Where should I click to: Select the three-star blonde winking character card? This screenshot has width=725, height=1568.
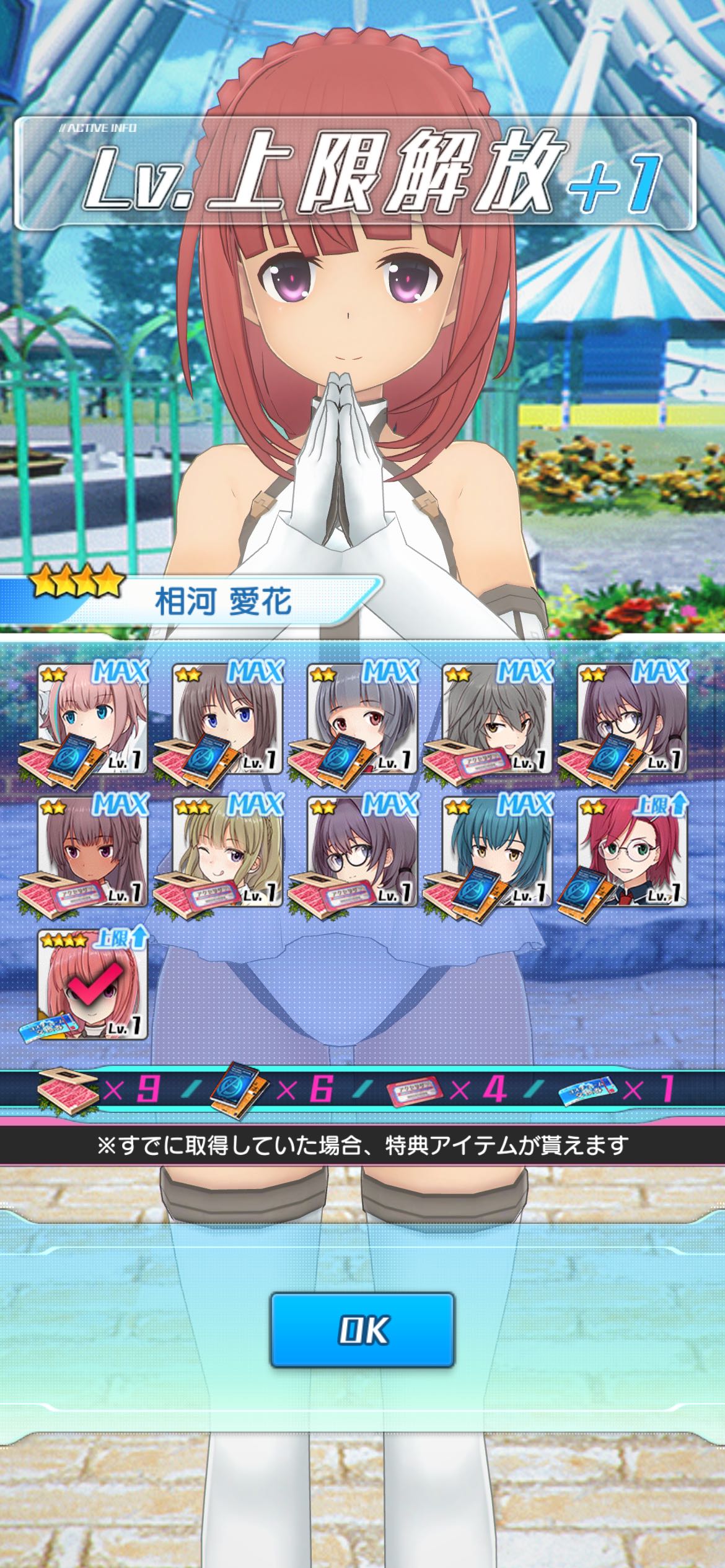[x=227, y=852]
